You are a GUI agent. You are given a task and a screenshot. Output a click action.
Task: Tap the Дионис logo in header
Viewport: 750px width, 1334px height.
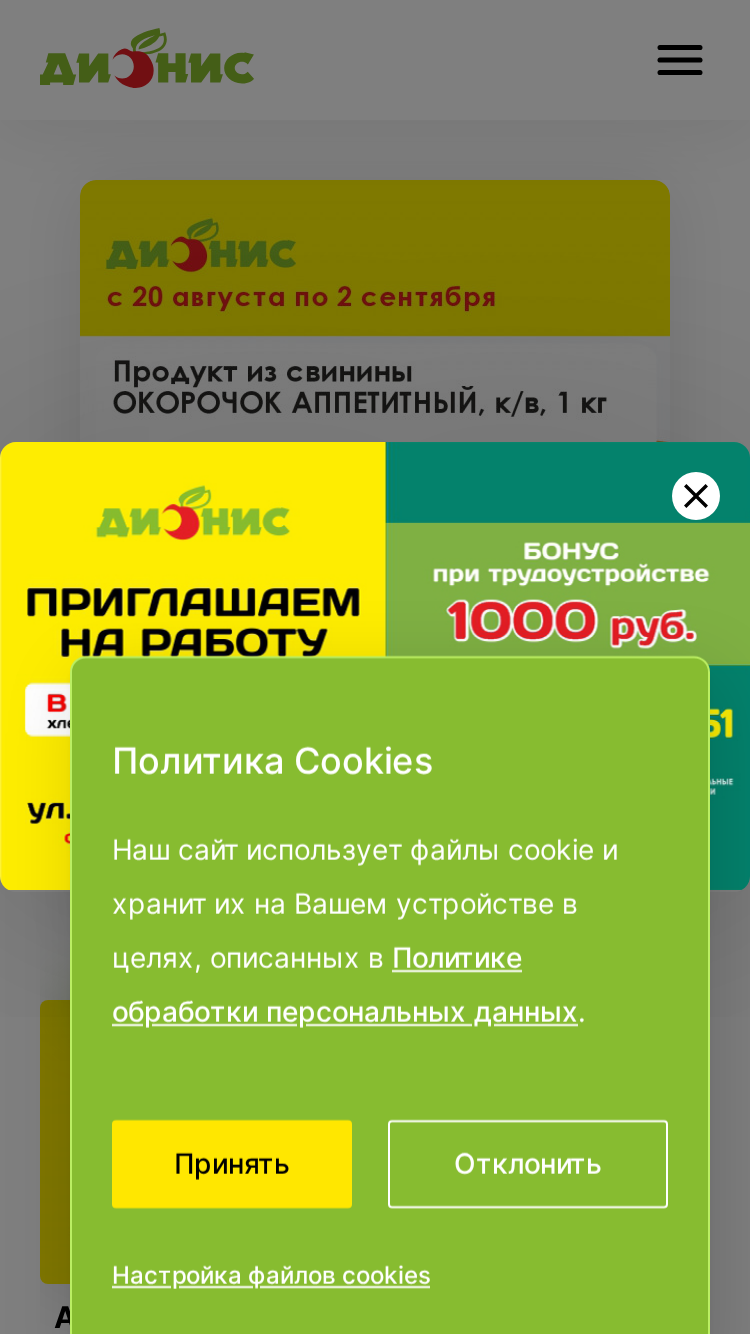point(147,60)
